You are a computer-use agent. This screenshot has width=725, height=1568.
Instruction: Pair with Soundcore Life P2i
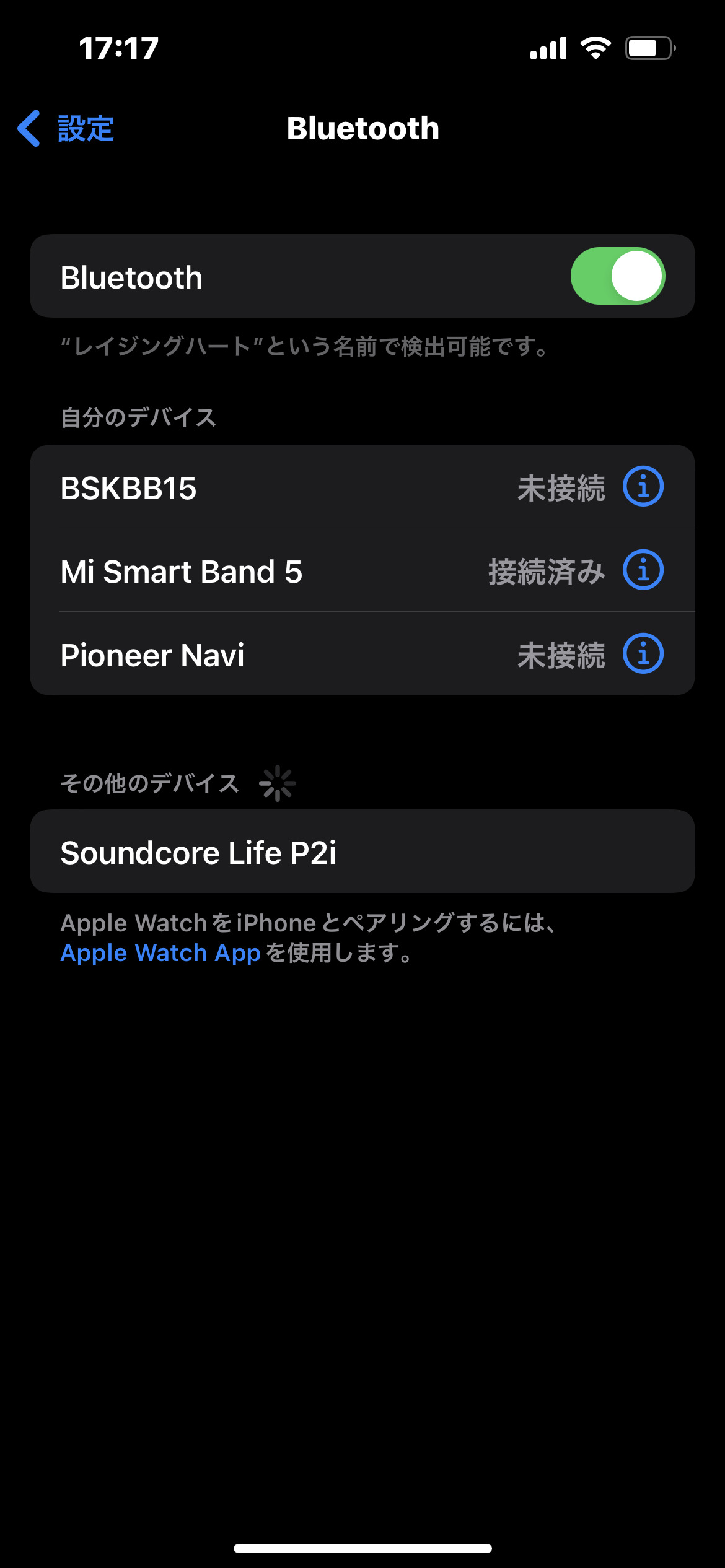[362, 852]
